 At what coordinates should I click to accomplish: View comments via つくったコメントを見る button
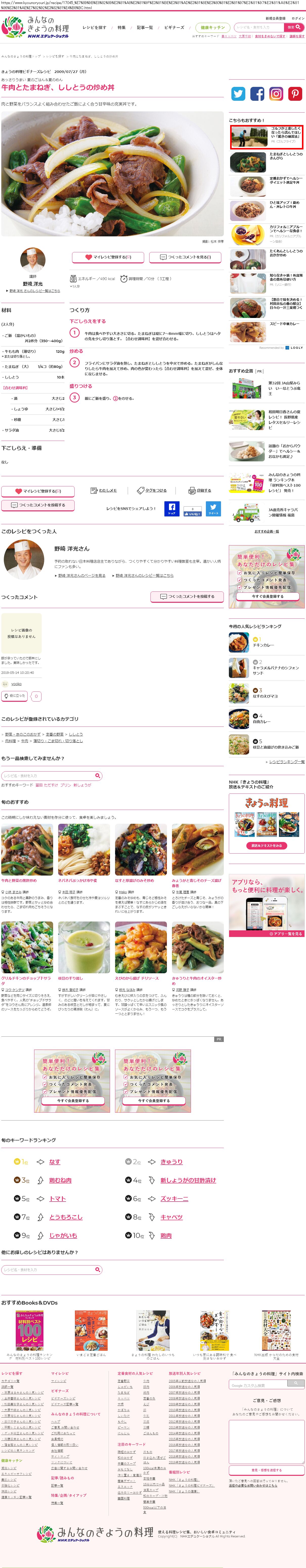click(x=185, y=257)
